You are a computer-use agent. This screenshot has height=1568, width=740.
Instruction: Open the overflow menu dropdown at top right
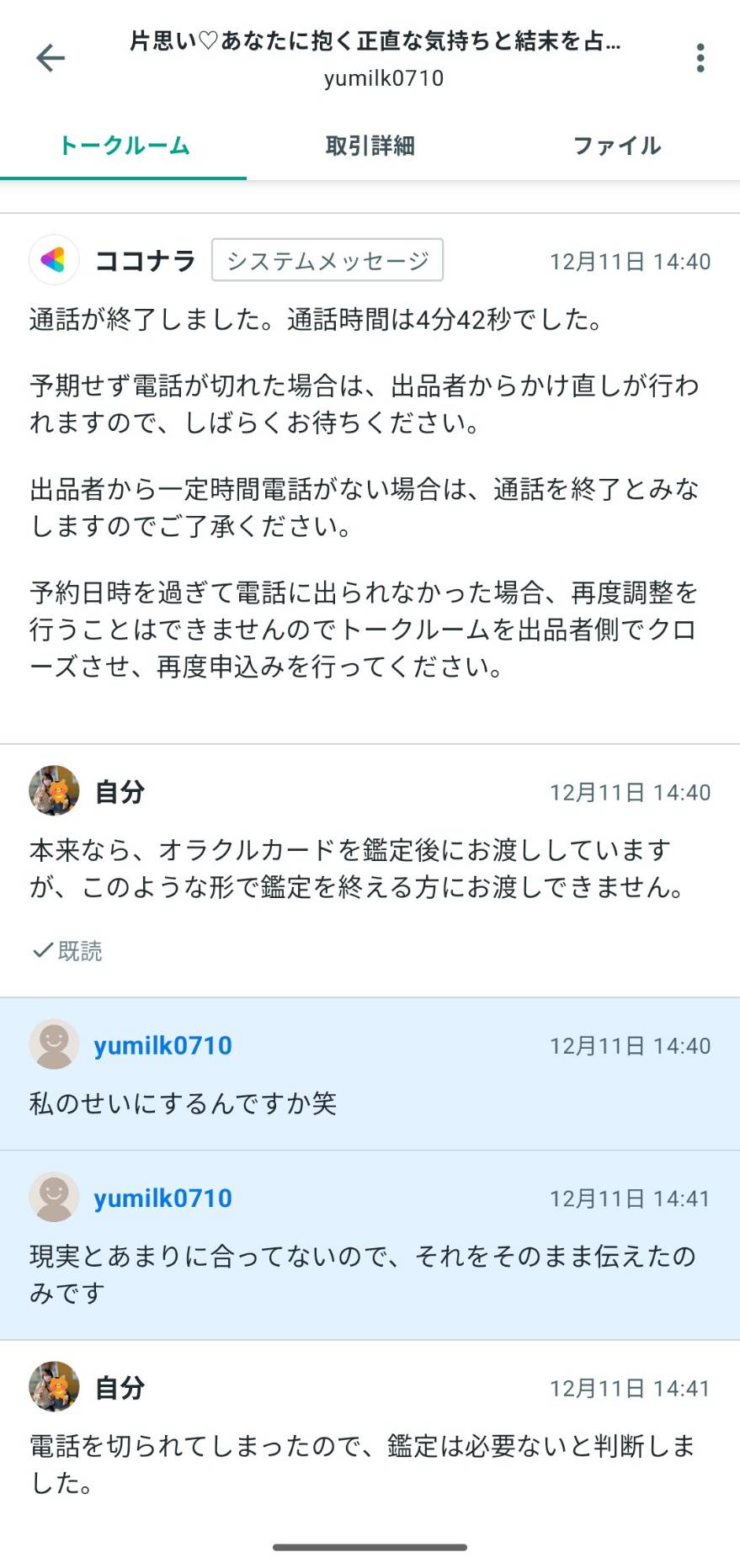pyautogui.click(x=699, y=58)
